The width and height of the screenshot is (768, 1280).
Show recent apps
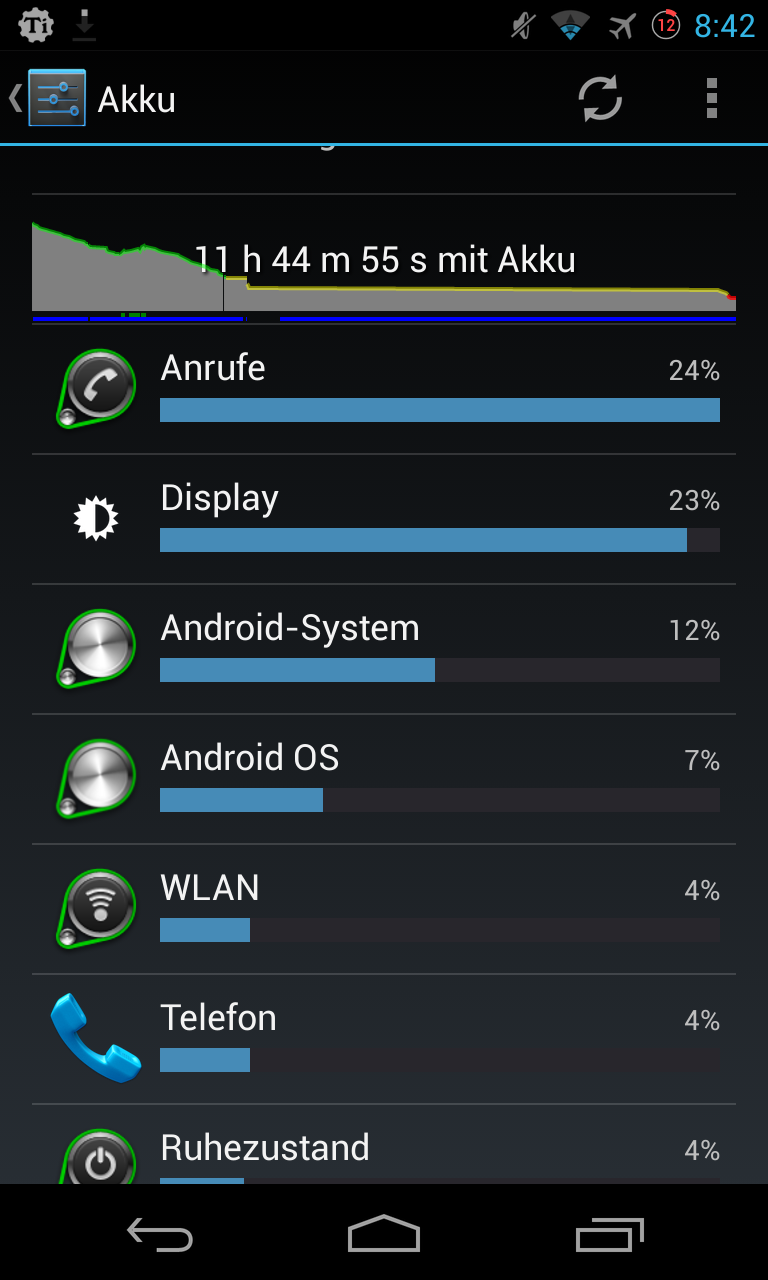click(x=608, y=1234)
